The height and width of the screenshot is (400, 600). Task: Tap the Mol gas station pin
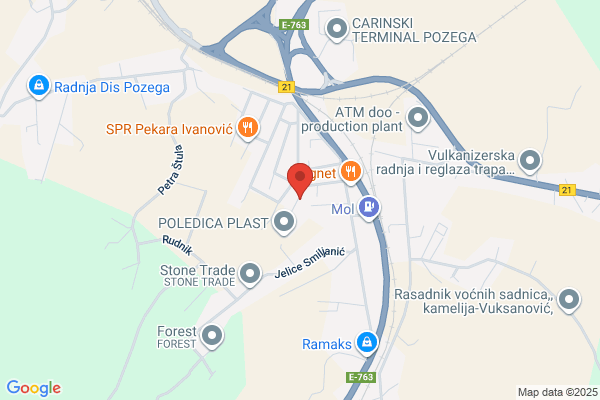coord(369,209)
